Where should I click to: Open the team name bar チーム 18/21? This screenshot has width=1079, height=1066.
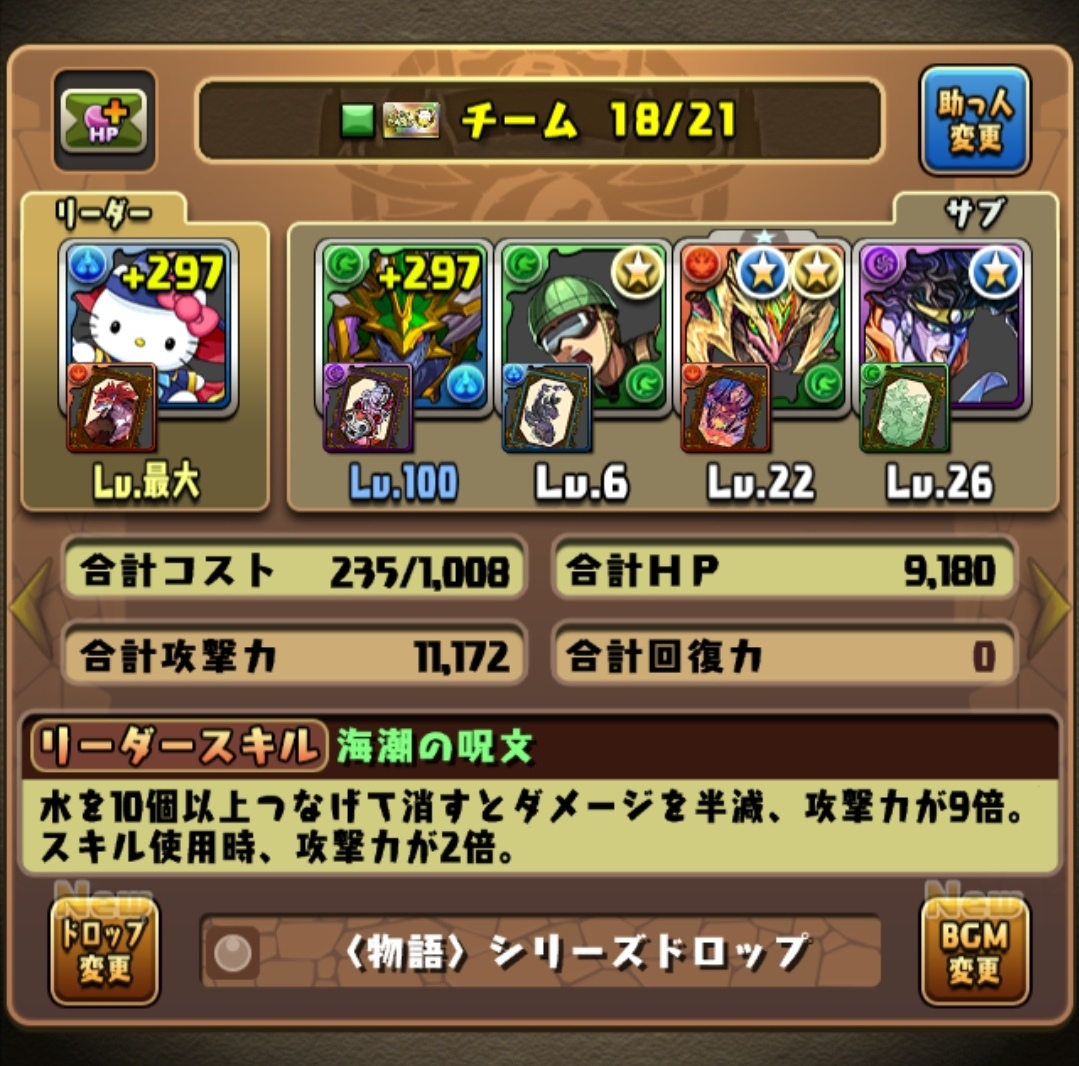[x=540, y=121]
